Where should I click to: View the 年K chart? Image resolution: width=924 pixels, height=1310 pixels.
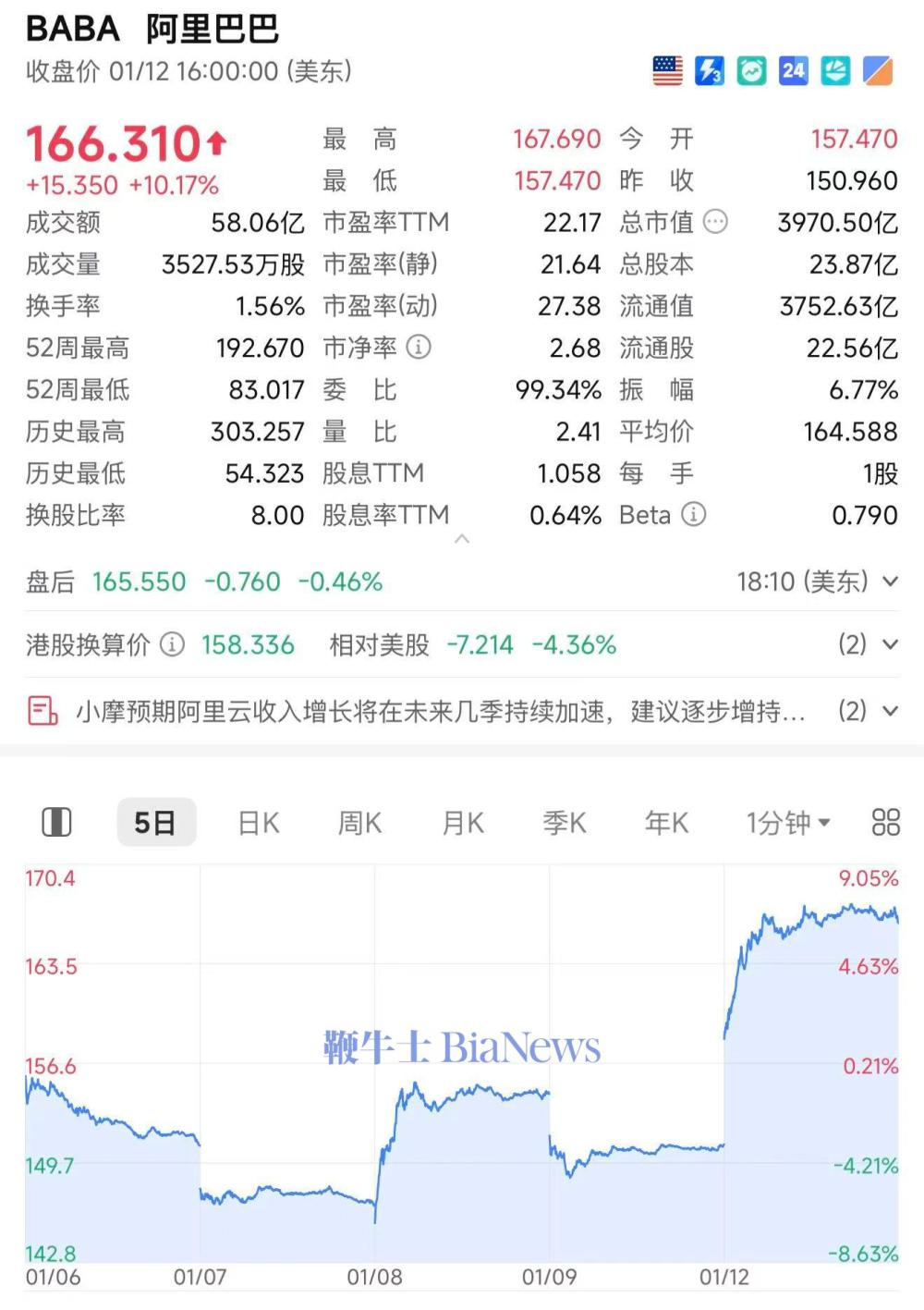pyautogui.click(x=666, y=822)
